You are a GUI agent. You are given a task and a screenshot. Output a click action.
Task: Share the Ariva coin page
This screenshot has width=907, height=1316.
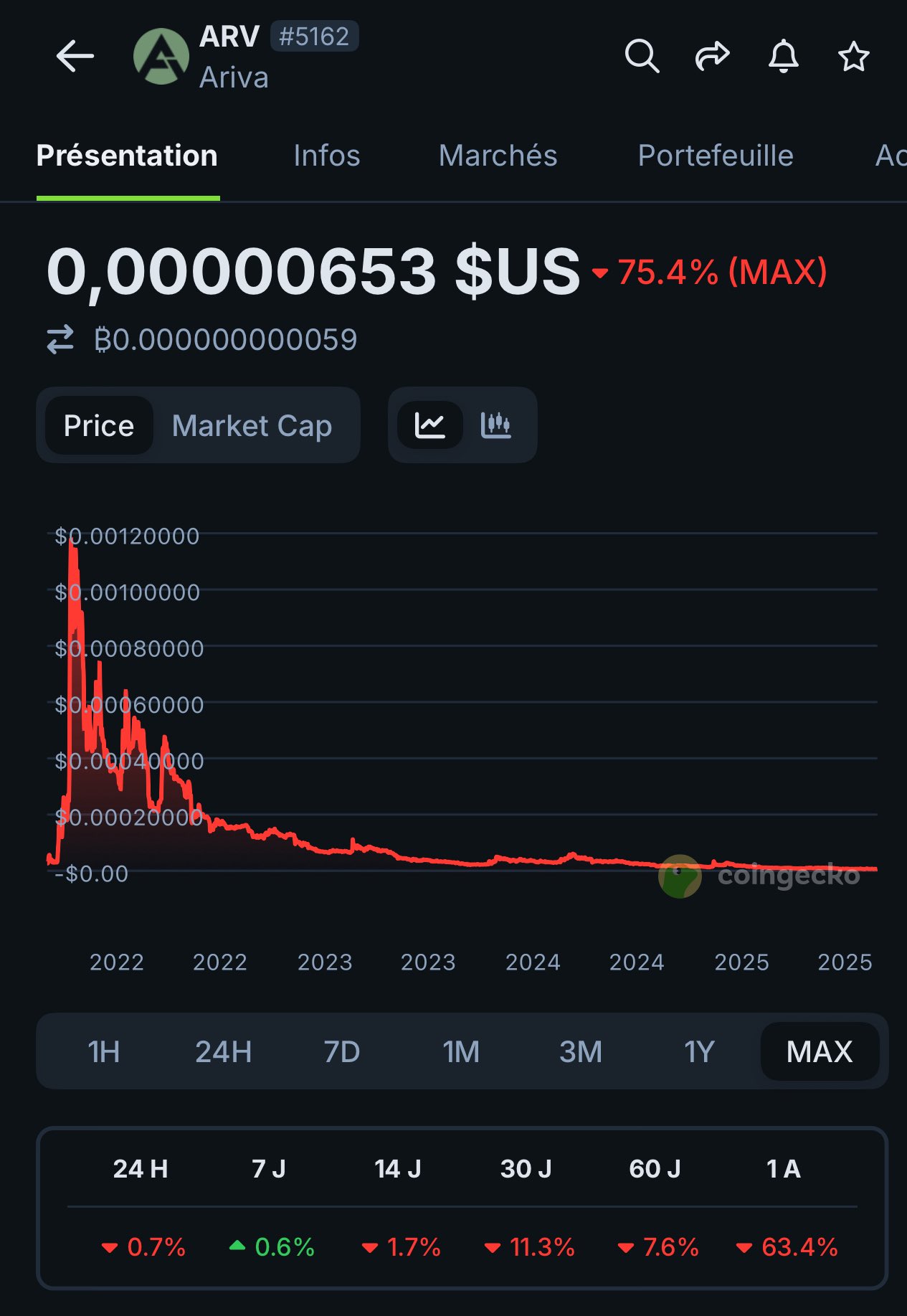[712, 57]
